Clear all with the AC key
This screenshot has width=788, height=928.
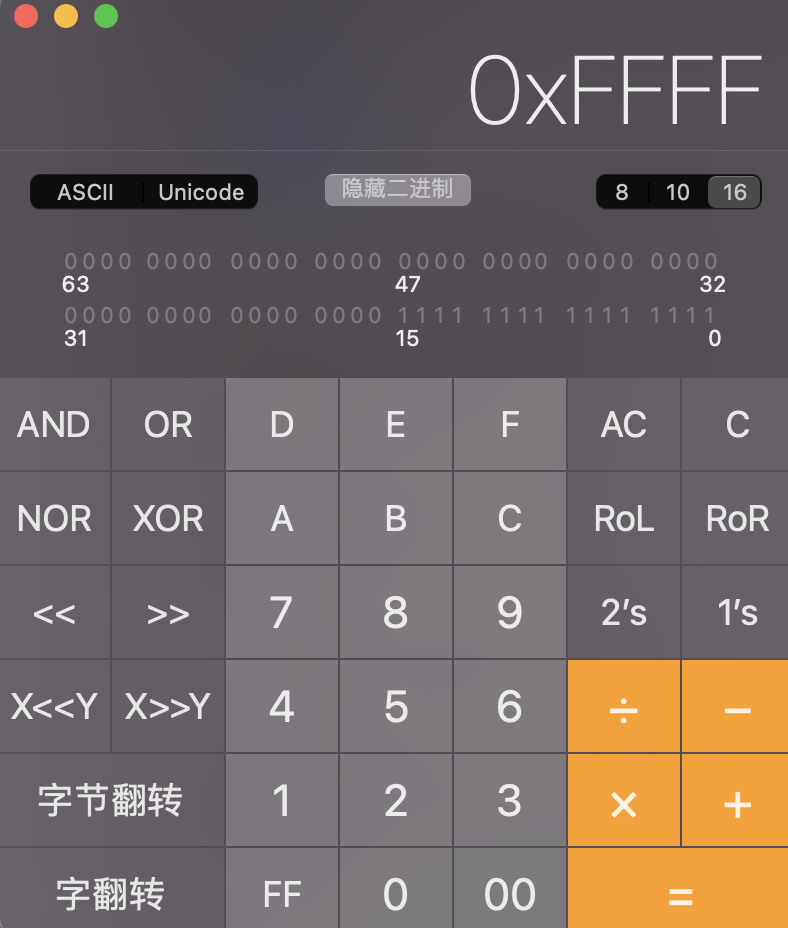(624, 425)
